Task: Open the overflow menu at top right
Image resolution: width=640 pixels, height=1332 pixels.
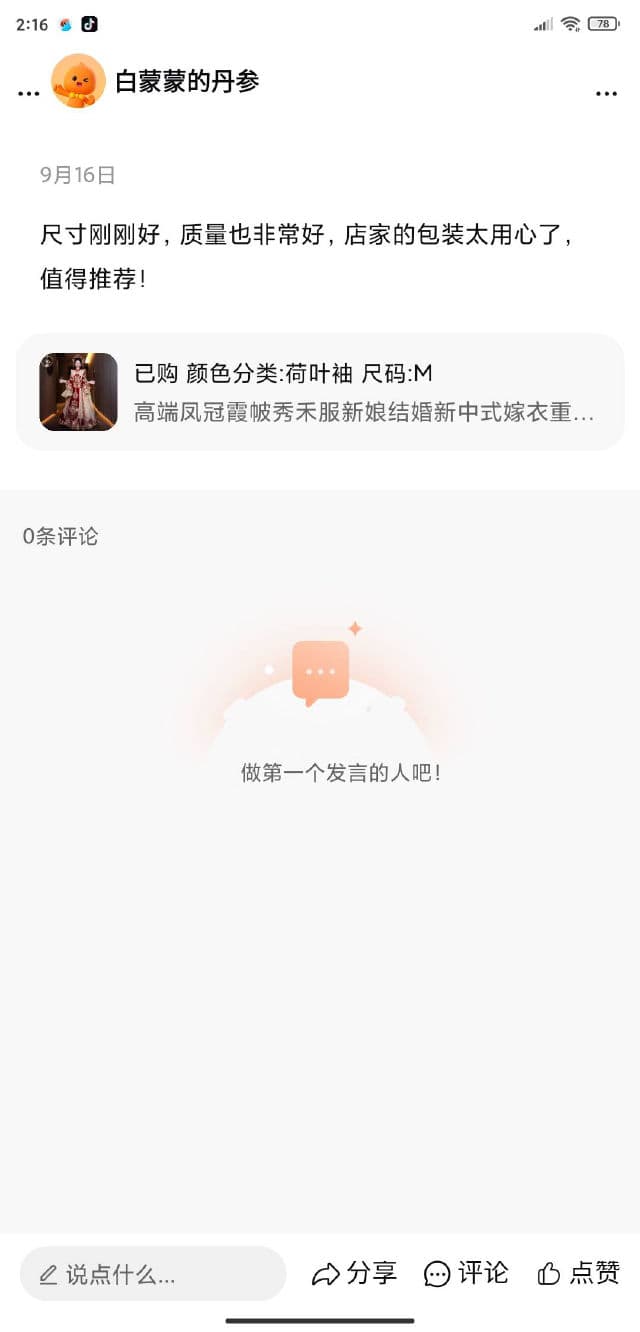Action: point(606,93)
